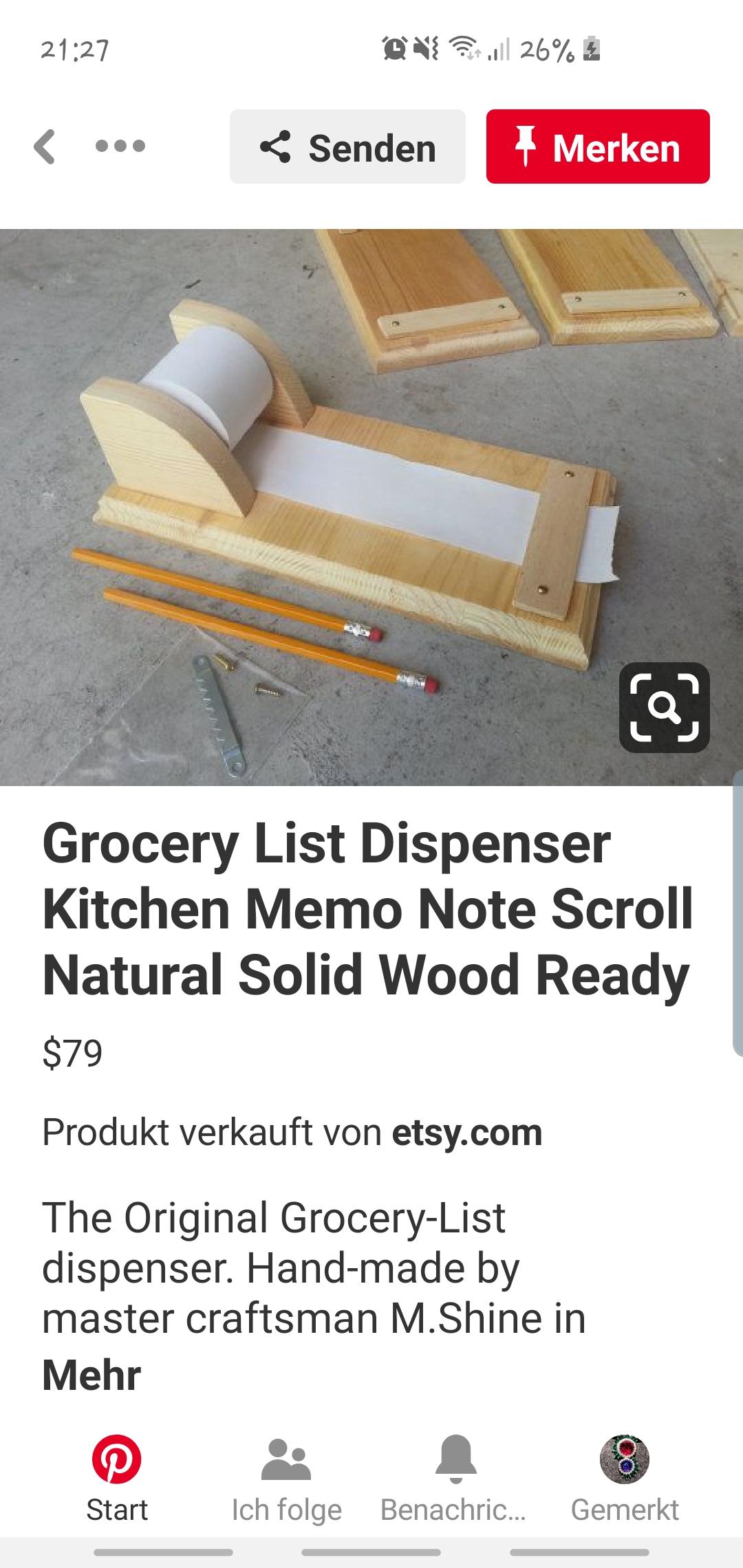Open visual search on the pin image
Viewport: 743px width, 1568px height.
point(664,708)
